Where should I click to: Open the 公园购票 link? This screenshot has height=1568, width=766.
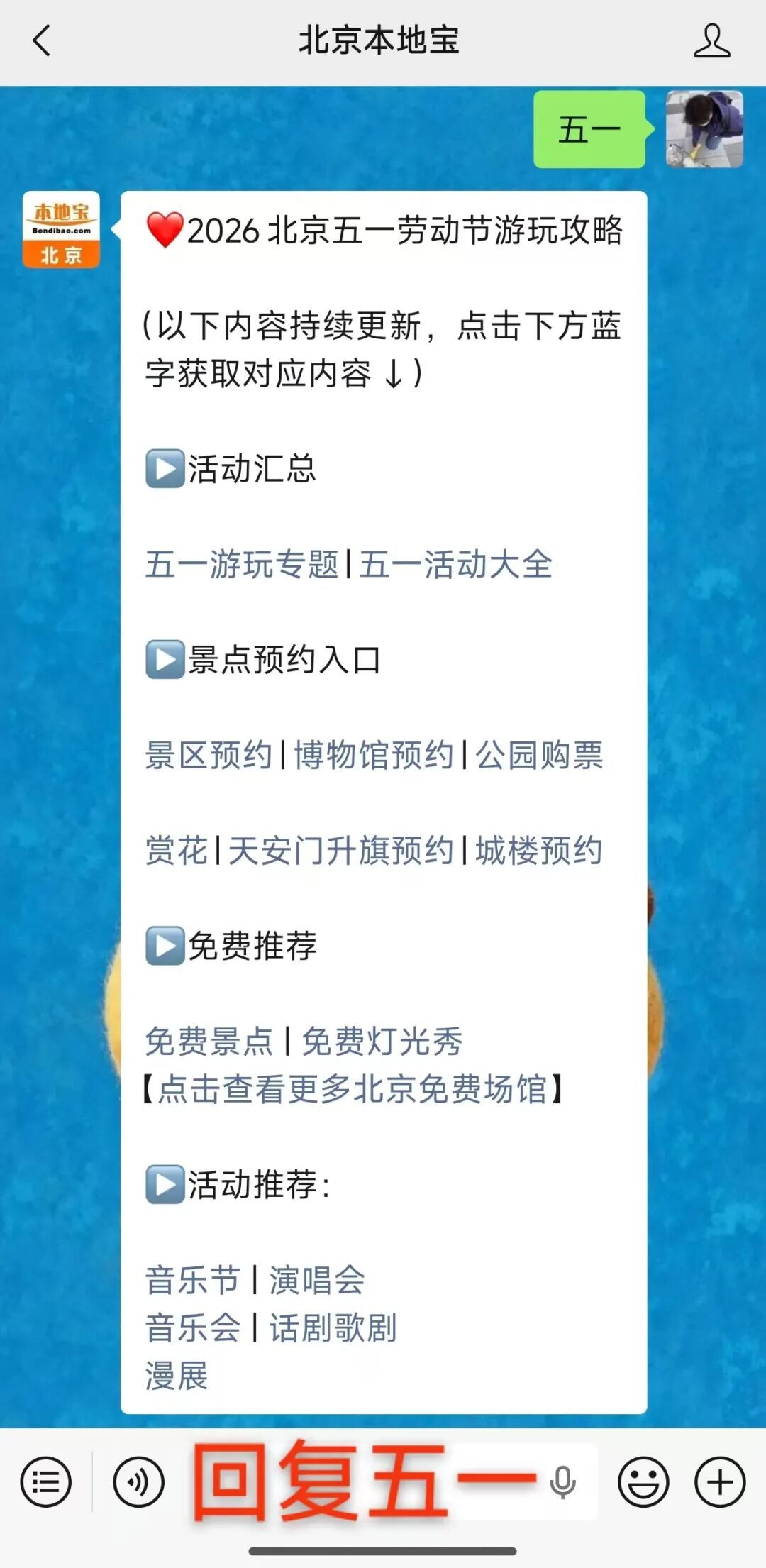539,755
